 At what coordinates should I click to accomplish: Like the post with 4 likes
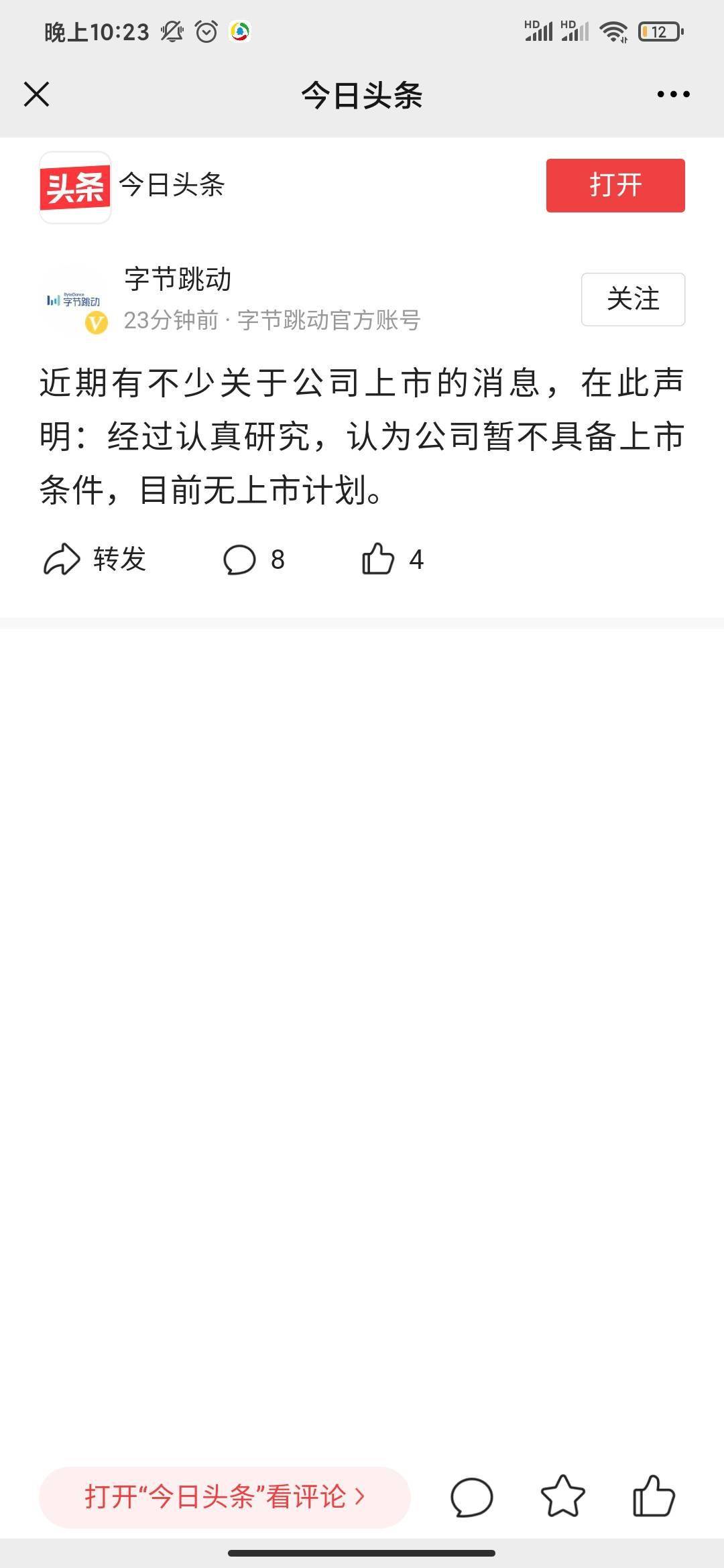(x=393, y=560)
